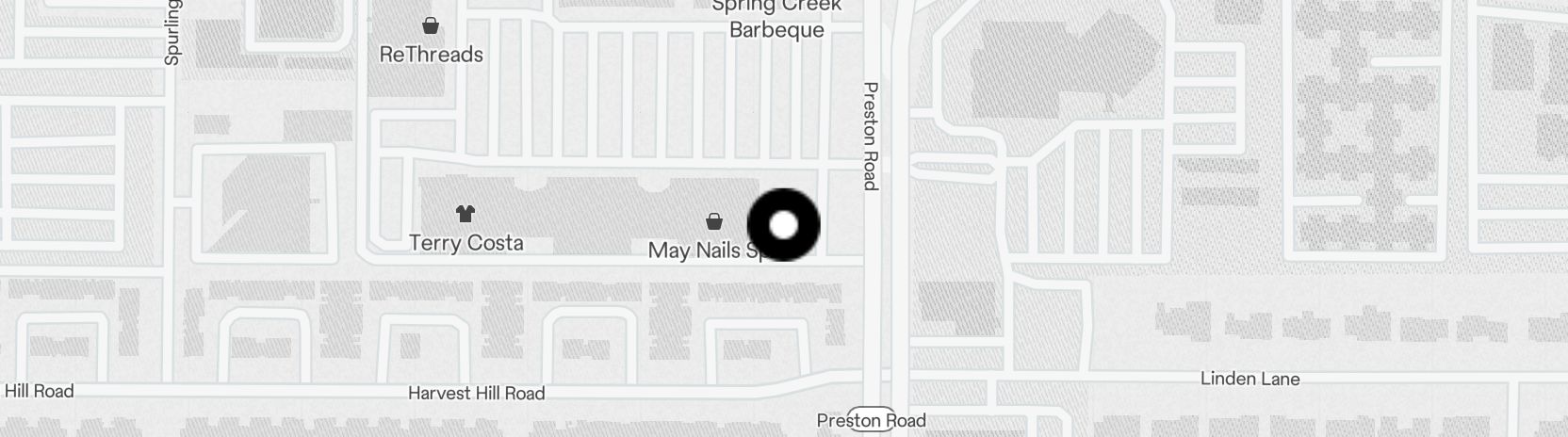Screen dimensions: 1568x437
Task: Tap the black location pin marker
Action: tap(783, 225)
